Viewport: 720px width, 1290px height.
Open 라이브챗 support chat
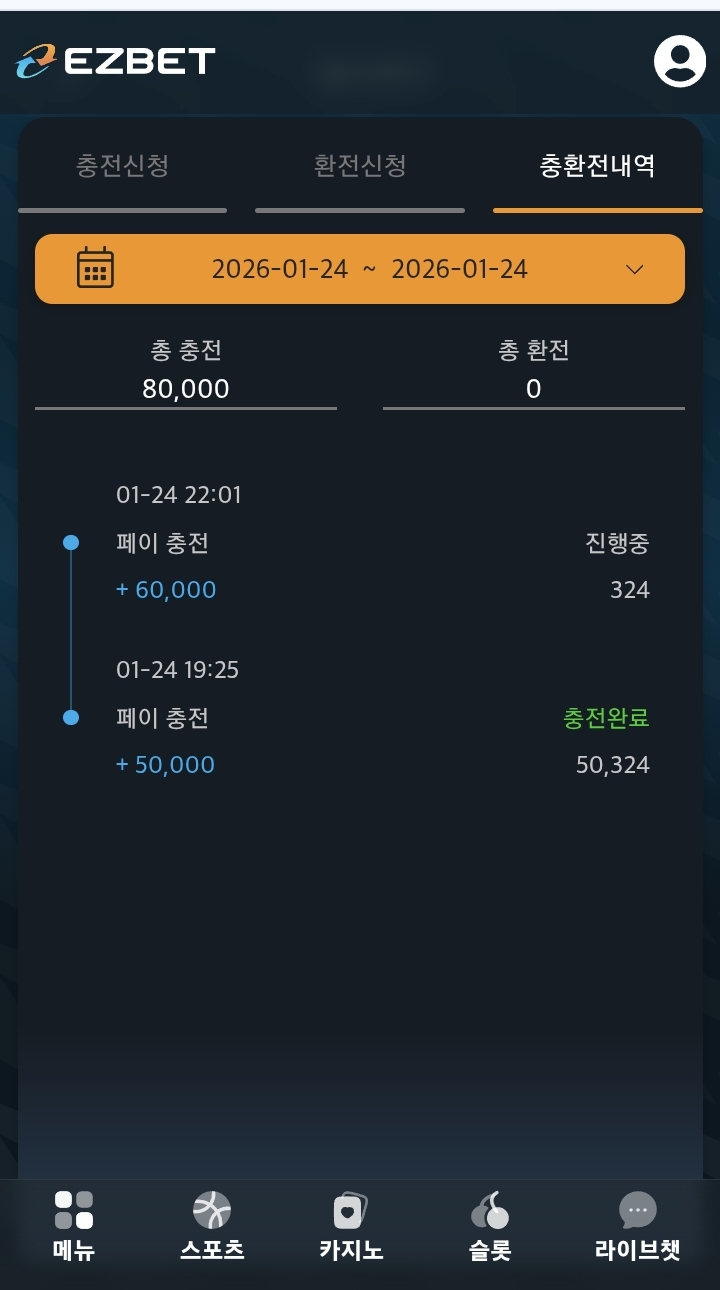[x=637, y=1225]
